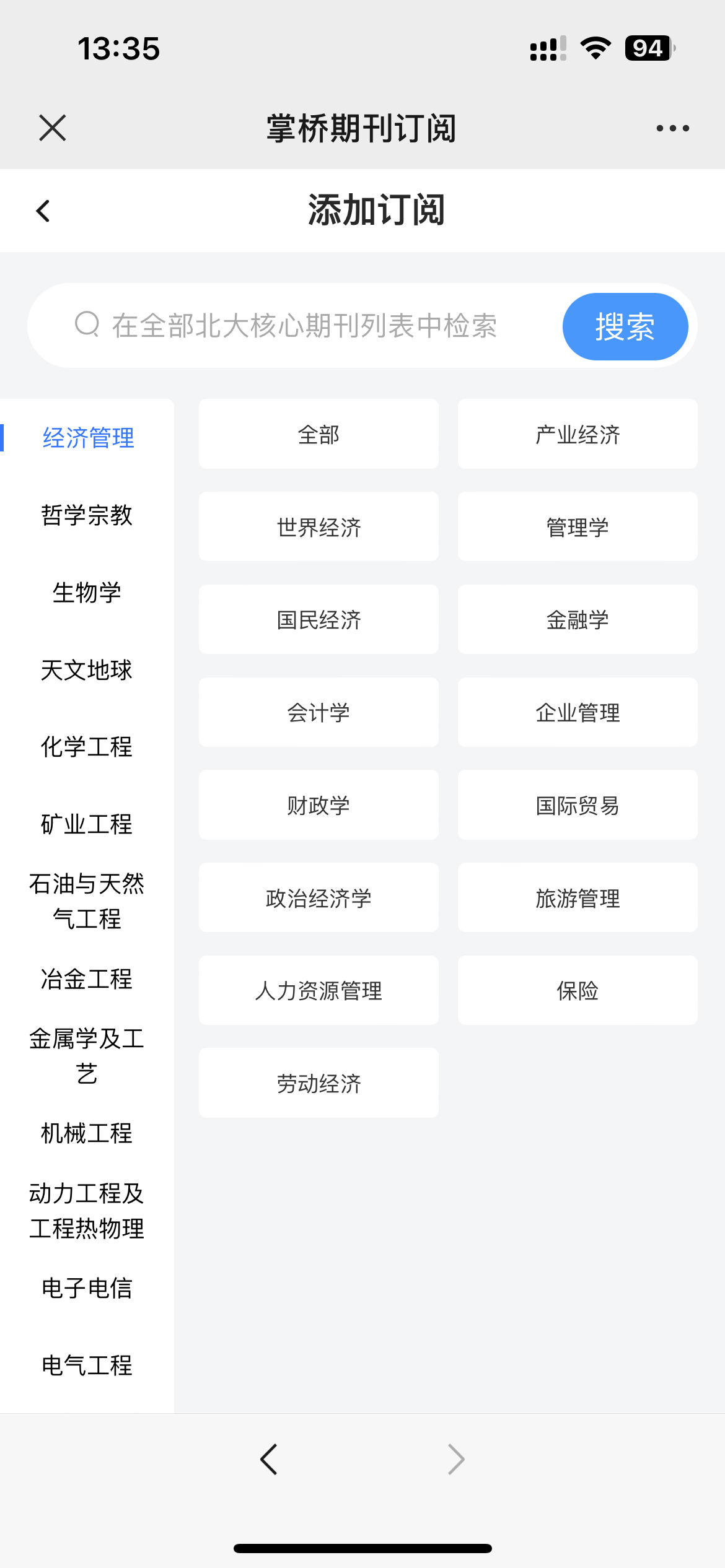Select 会计学 subcategory
Screen dimensions: 725x1568
pyautogui.click(x=319, y=712)
